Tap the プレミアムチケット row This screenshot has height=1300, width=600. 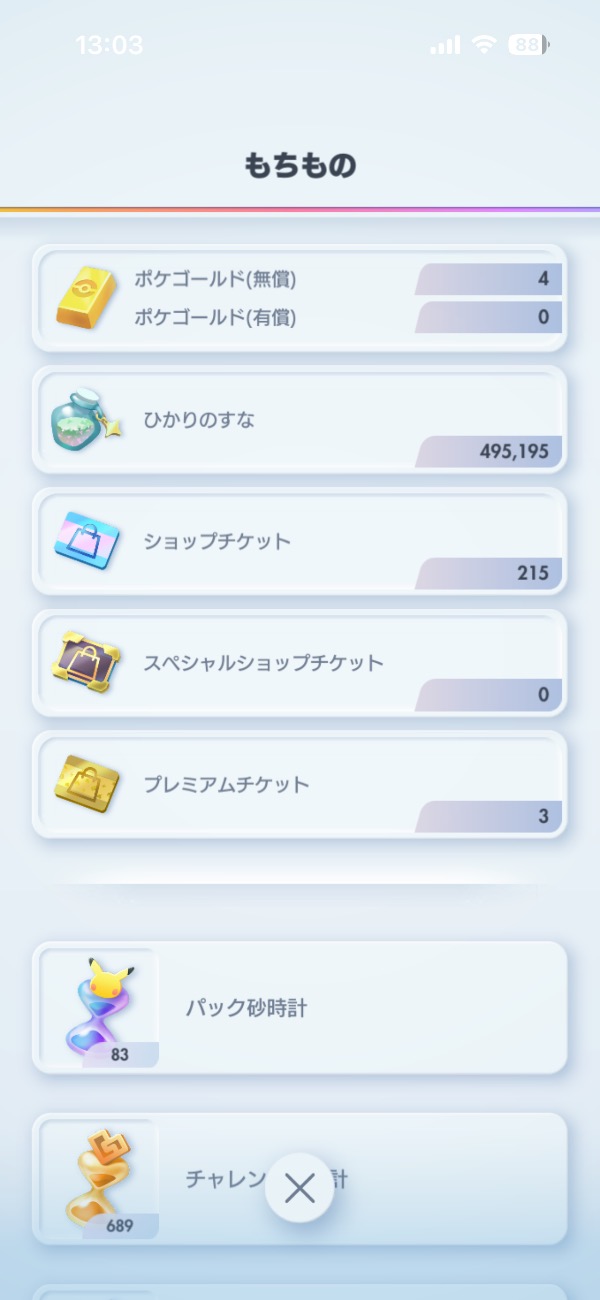click(299, 785)
